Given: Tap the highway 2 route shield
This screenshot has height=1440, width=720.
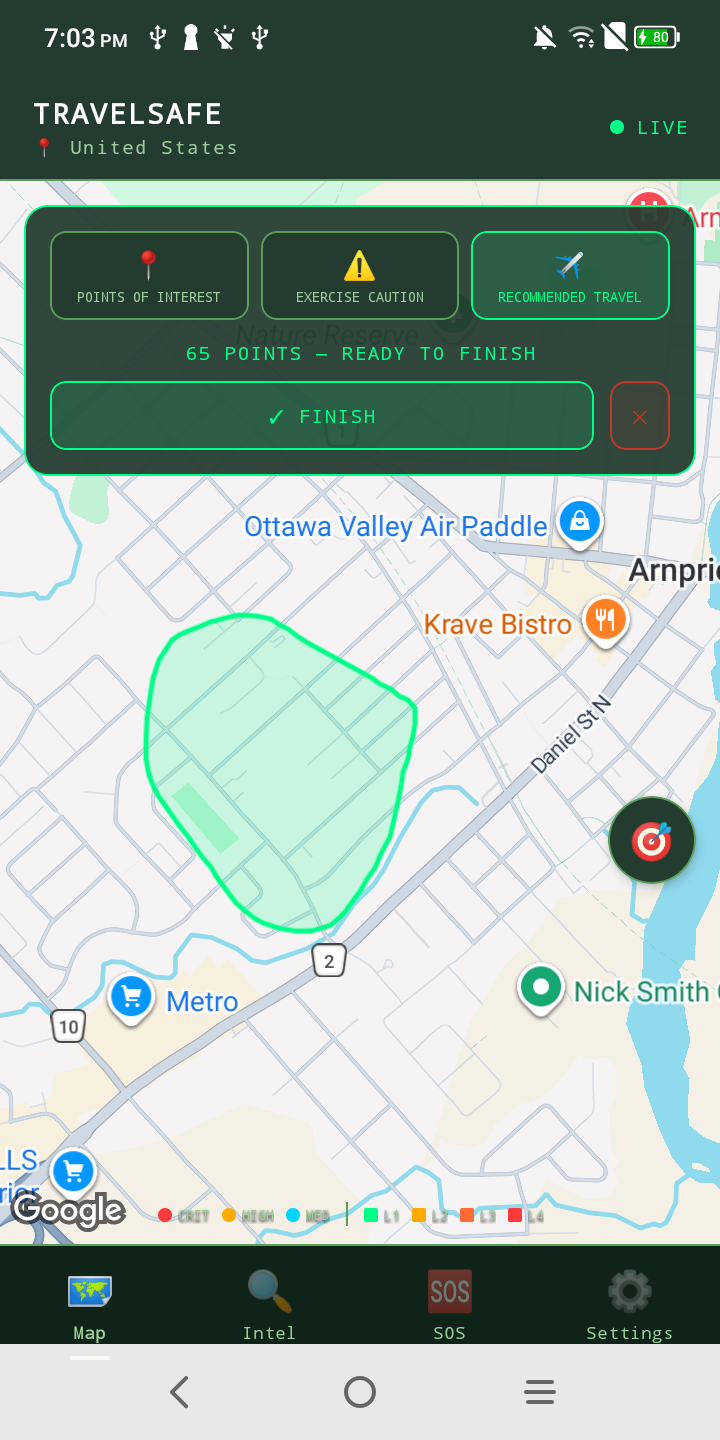Looking at the screenshot, I should click(329, 960).
